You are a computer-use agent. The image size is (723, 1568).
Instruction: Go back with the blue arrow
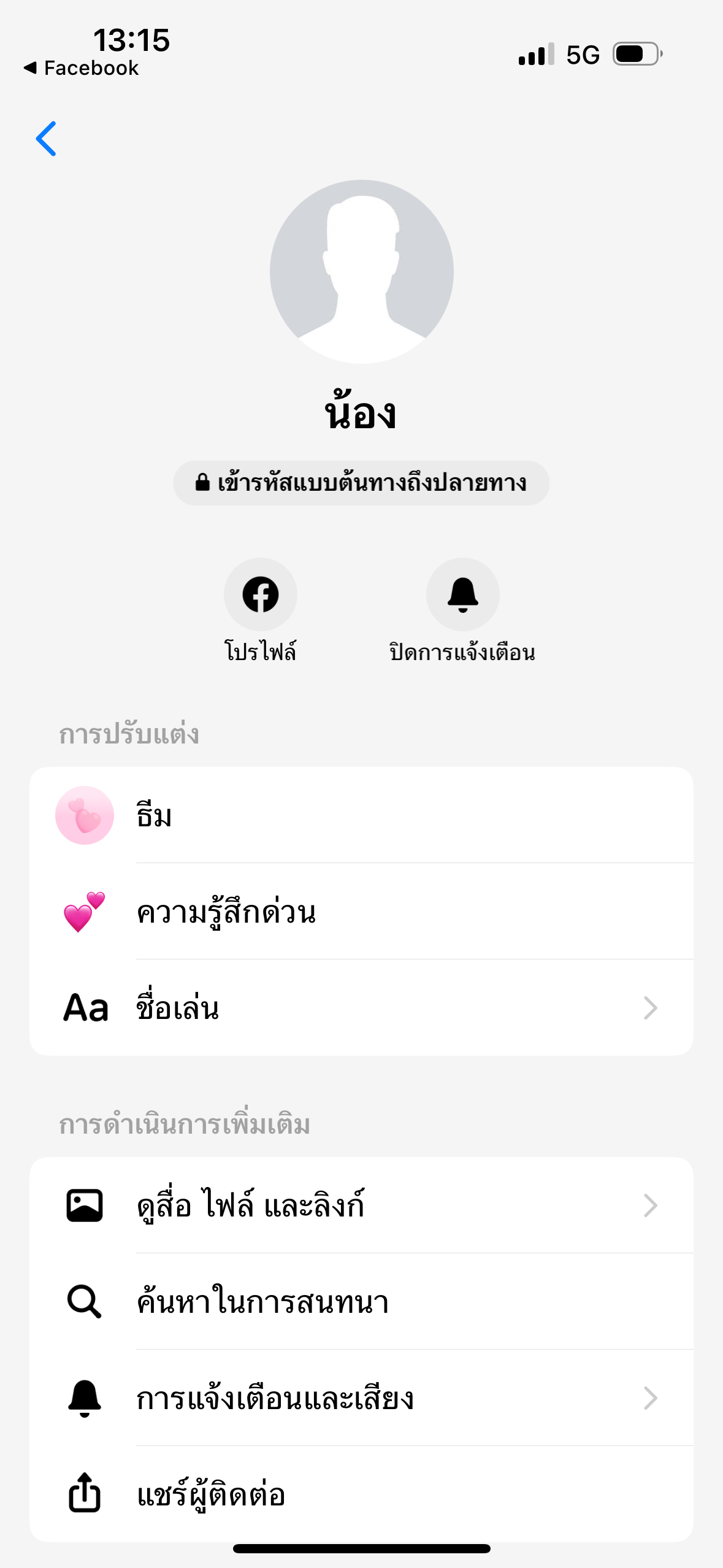click(x=47, y=139)
